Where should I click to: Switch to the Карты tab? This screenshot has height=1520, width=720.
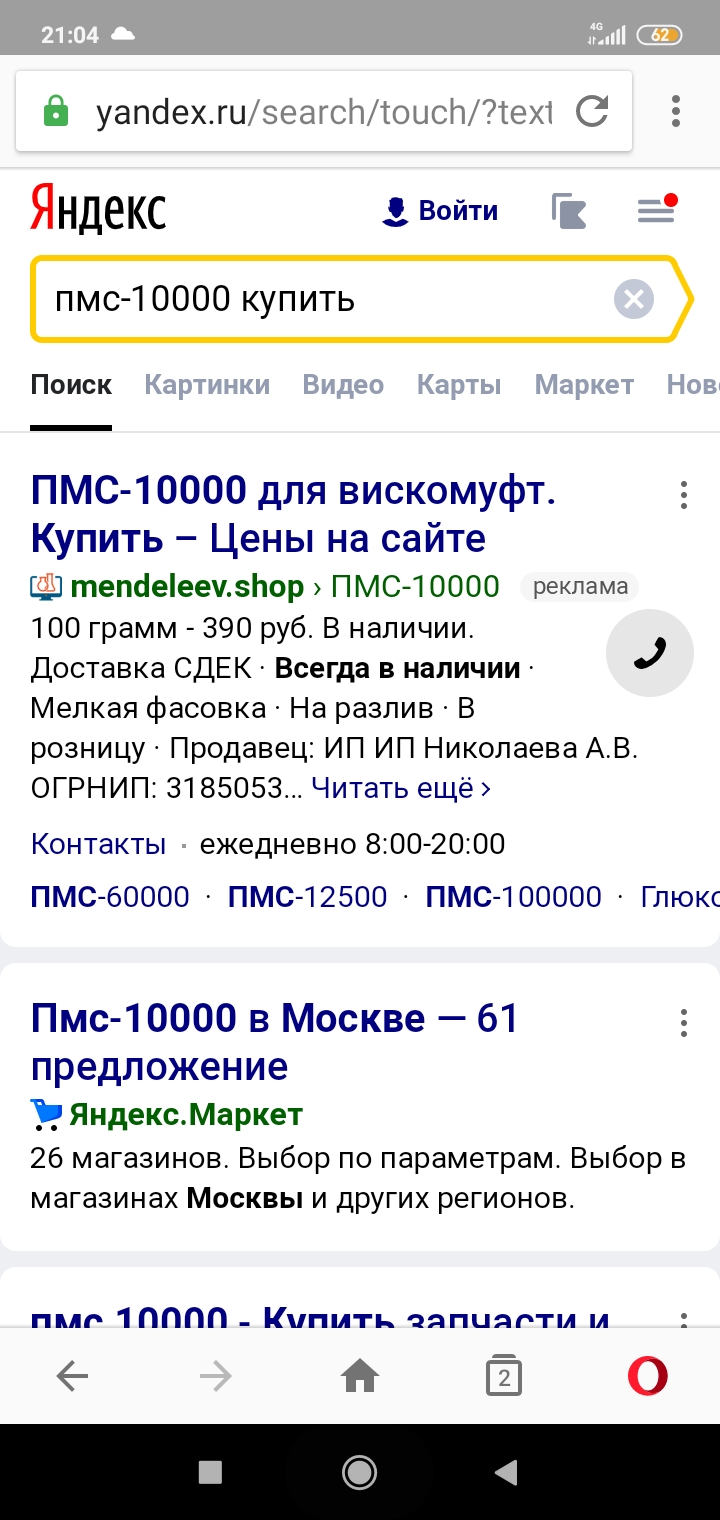click(x=459, y=385)
